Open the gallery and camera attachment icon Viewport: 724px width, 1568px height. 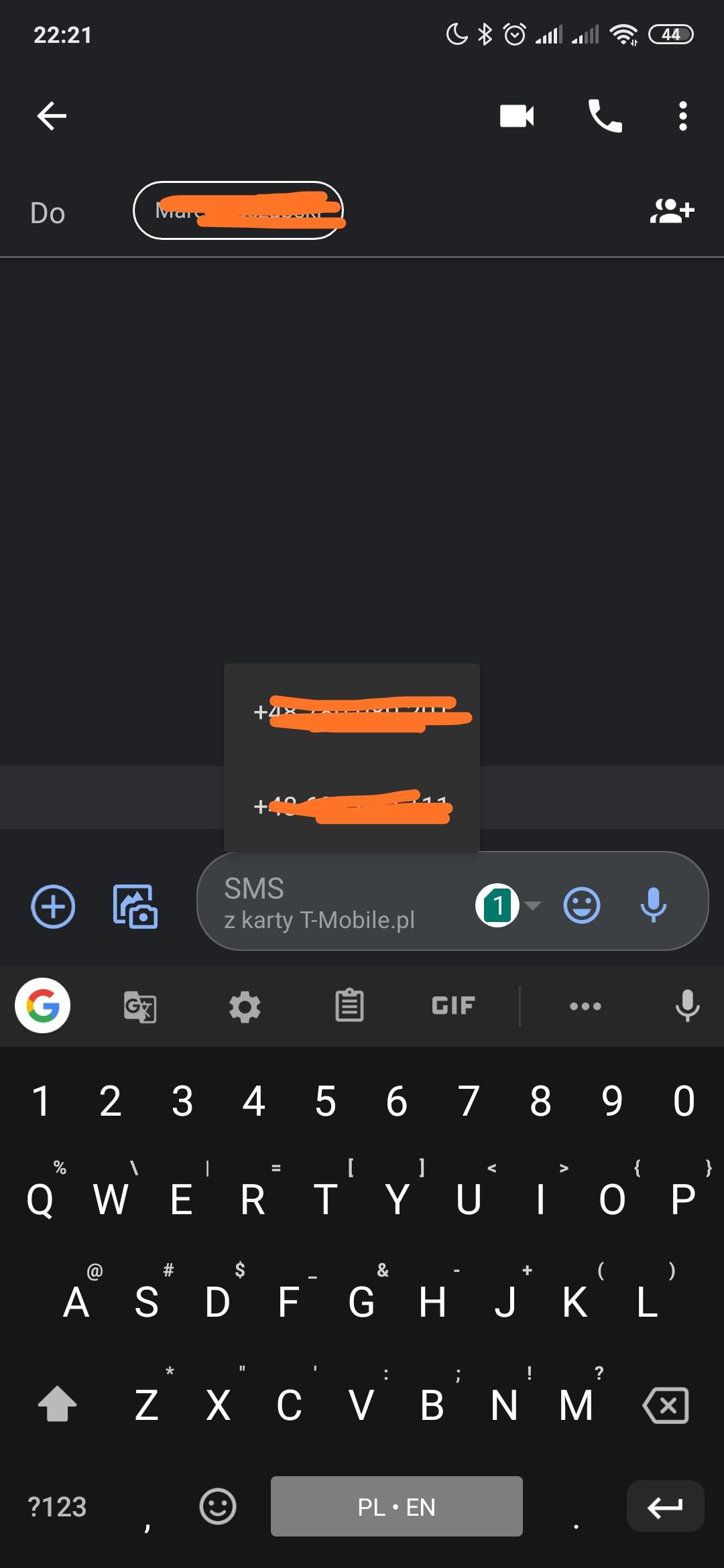tap(135, 907)
